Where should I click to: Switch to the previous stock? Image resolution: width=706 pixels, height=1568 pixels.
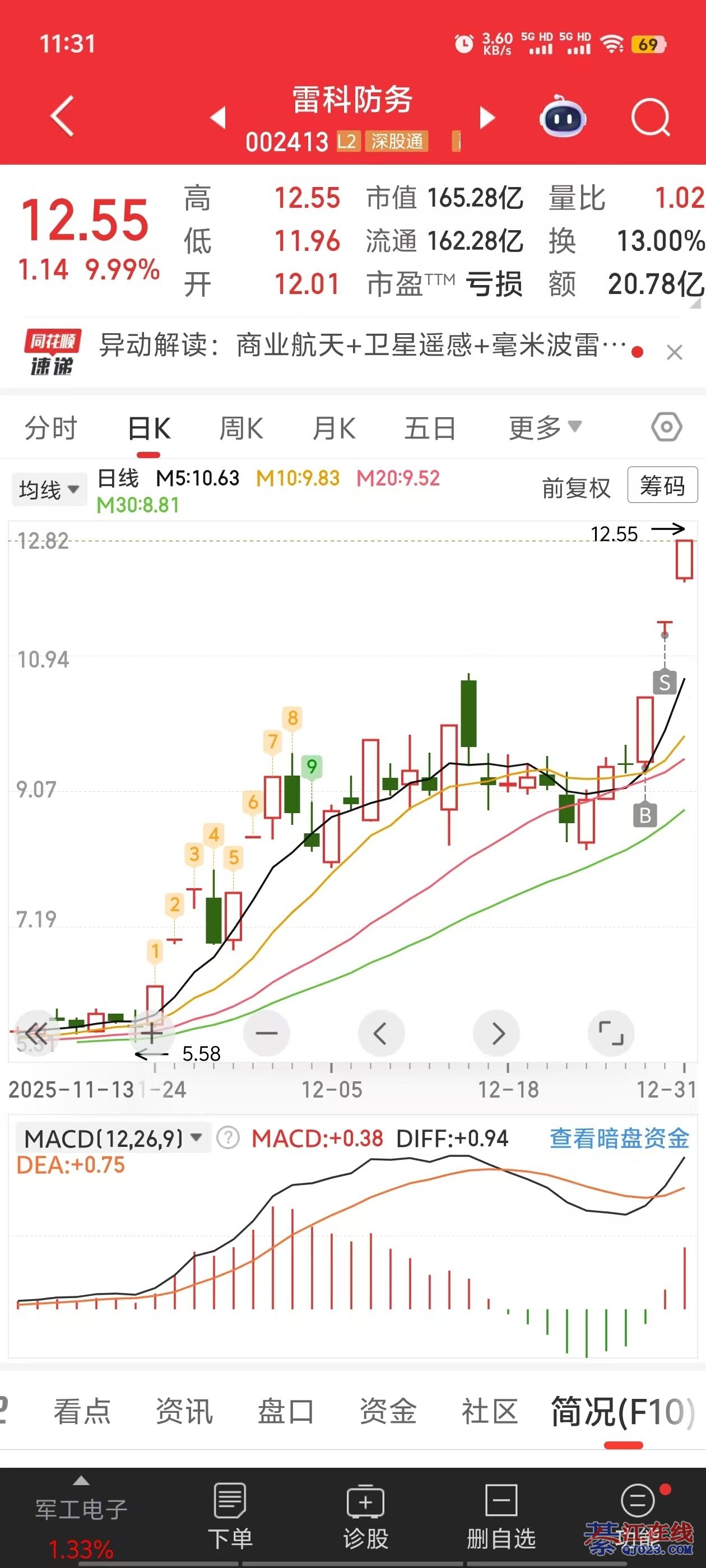tap(218, 118)
